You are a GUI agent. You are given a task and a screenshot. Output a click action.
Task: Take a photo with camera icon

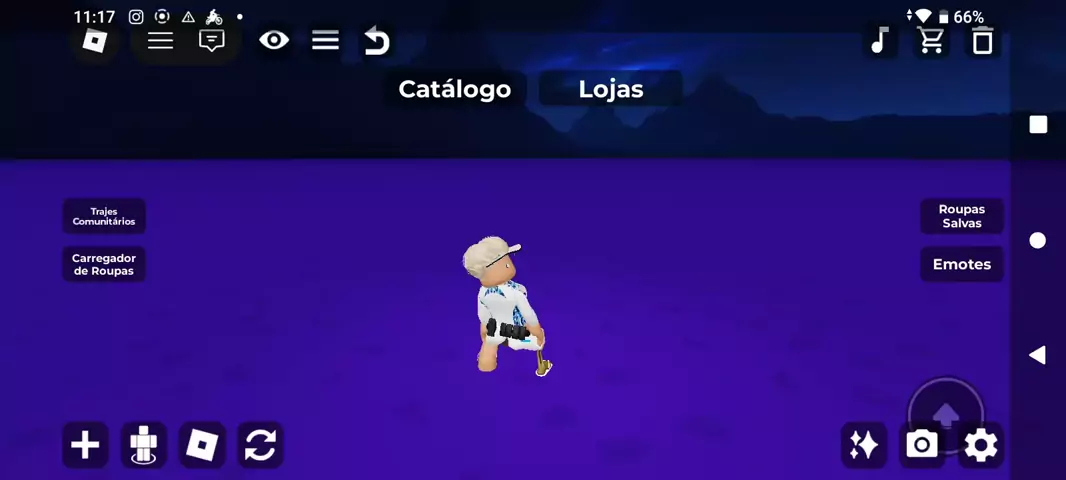click(921, 445)
